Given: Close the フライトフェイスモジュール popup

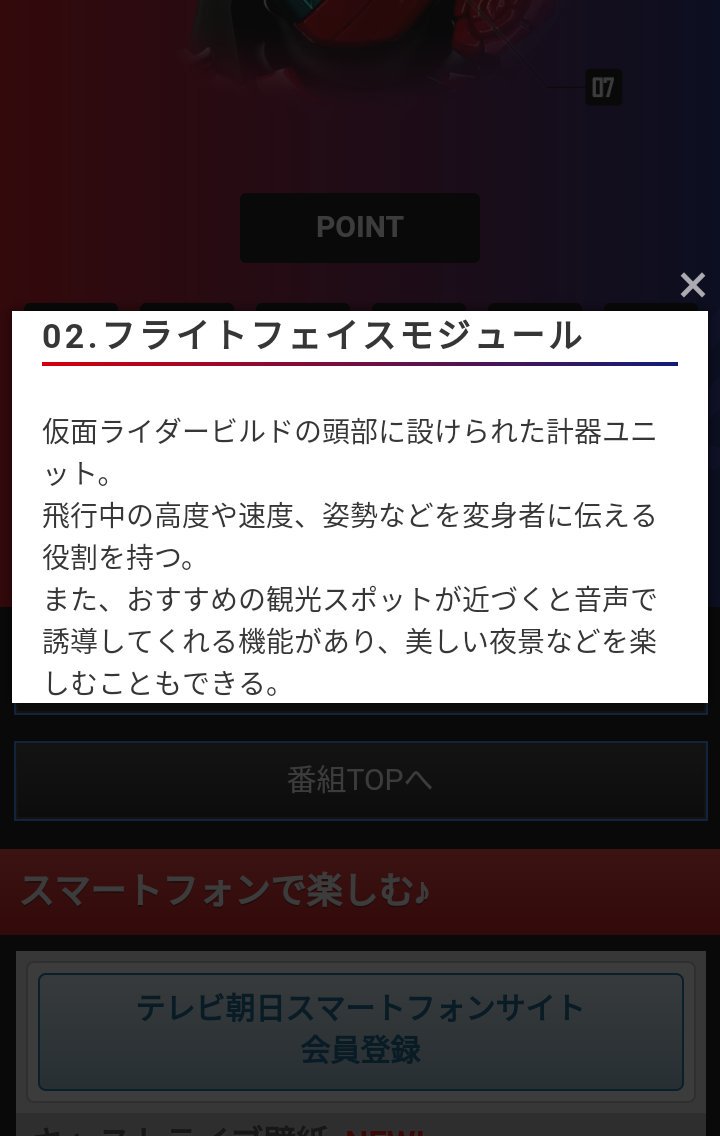Looking at the screenshot, I should click(692, 286).
